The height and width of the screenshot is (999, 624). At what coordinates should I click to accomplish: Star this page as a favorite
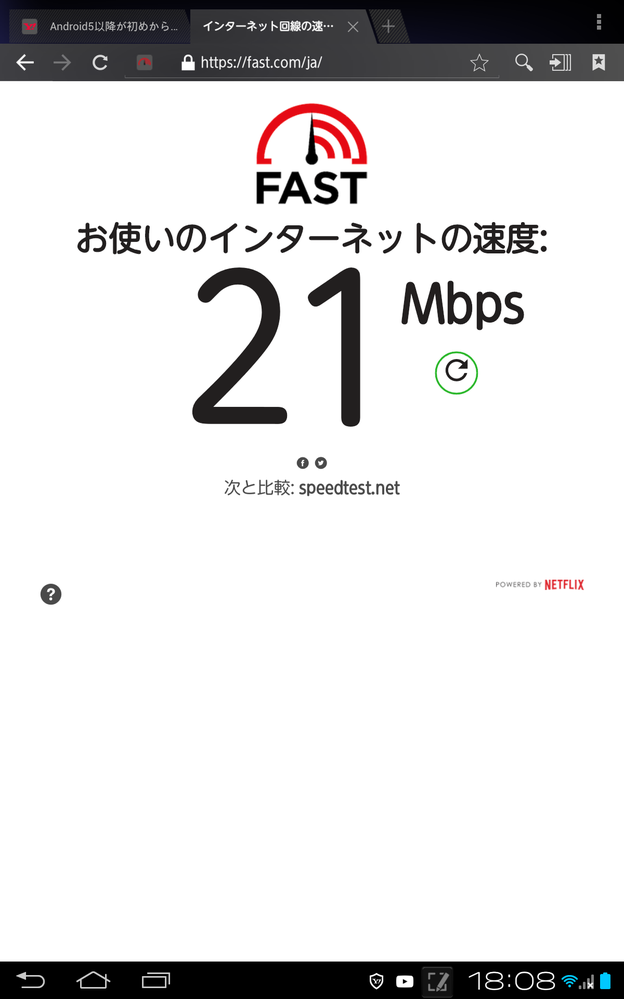pyautogui.click(x=479, y=62)
